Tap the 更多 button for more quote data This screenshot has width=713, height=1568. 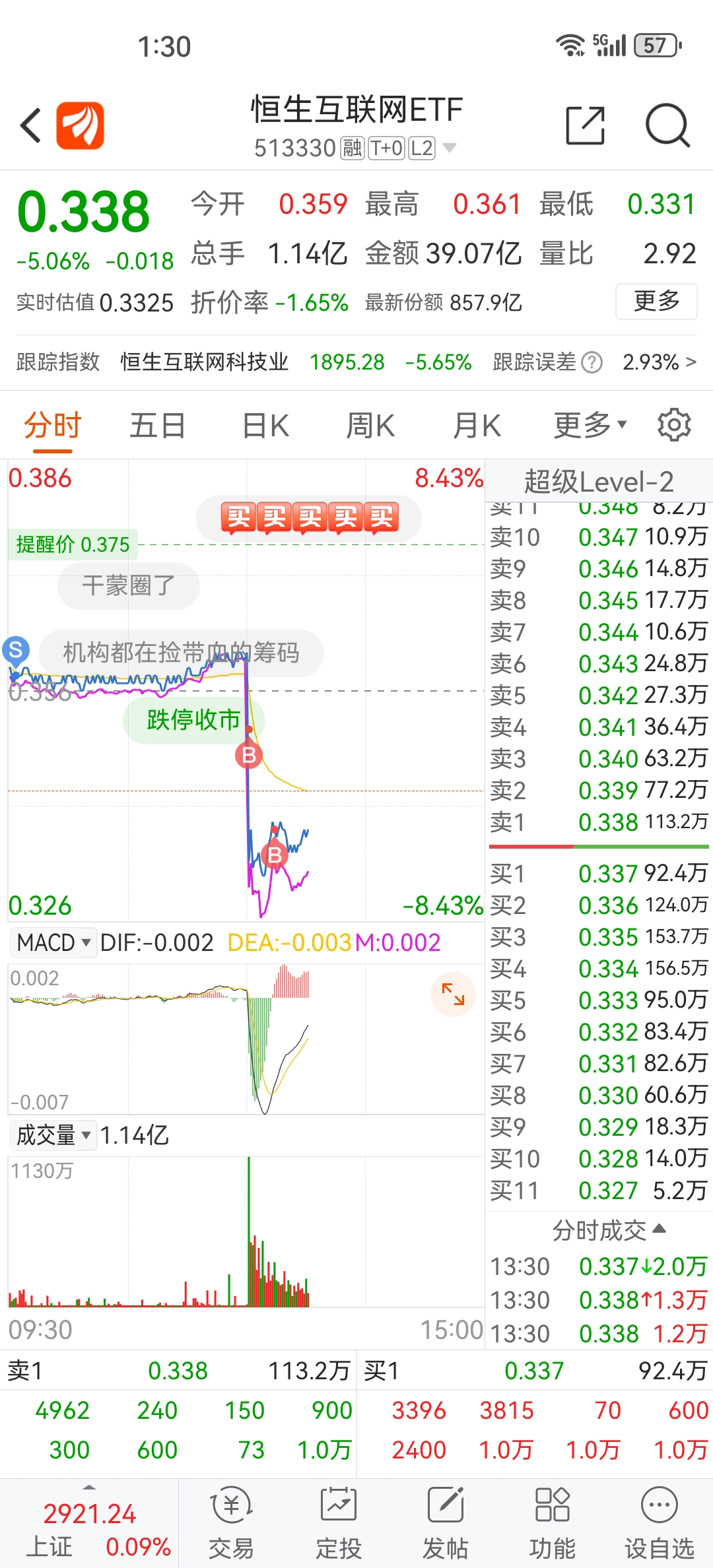[656, 301]
